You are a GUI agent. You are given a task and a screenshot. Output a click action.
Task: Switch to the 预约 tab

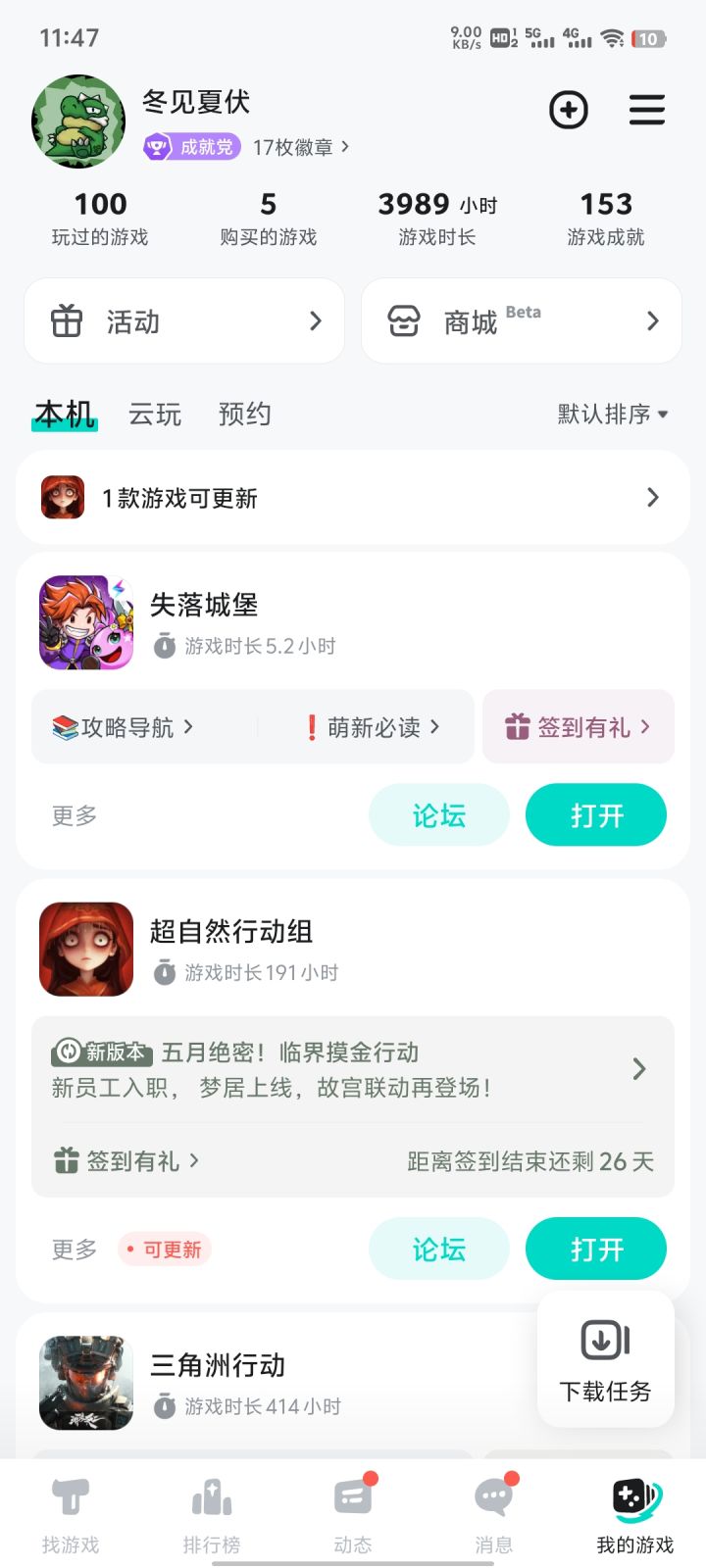click(x=243, y=415)
